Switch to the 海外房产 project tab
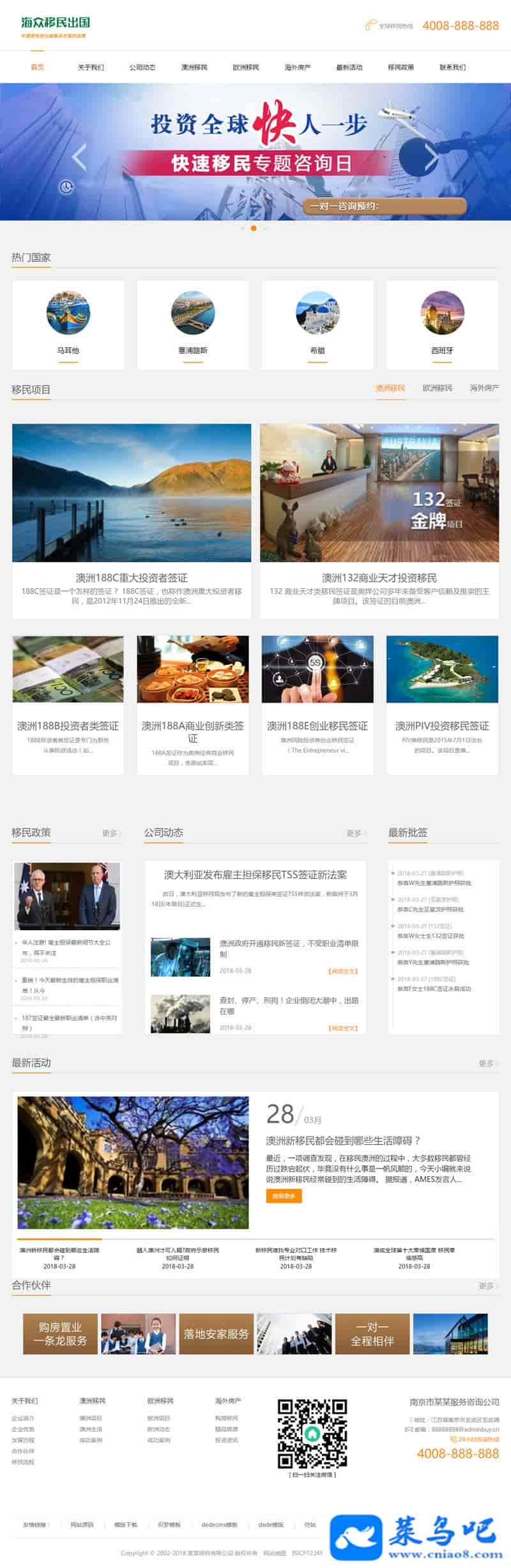The image size is (511, 1568). coord(484,388)
